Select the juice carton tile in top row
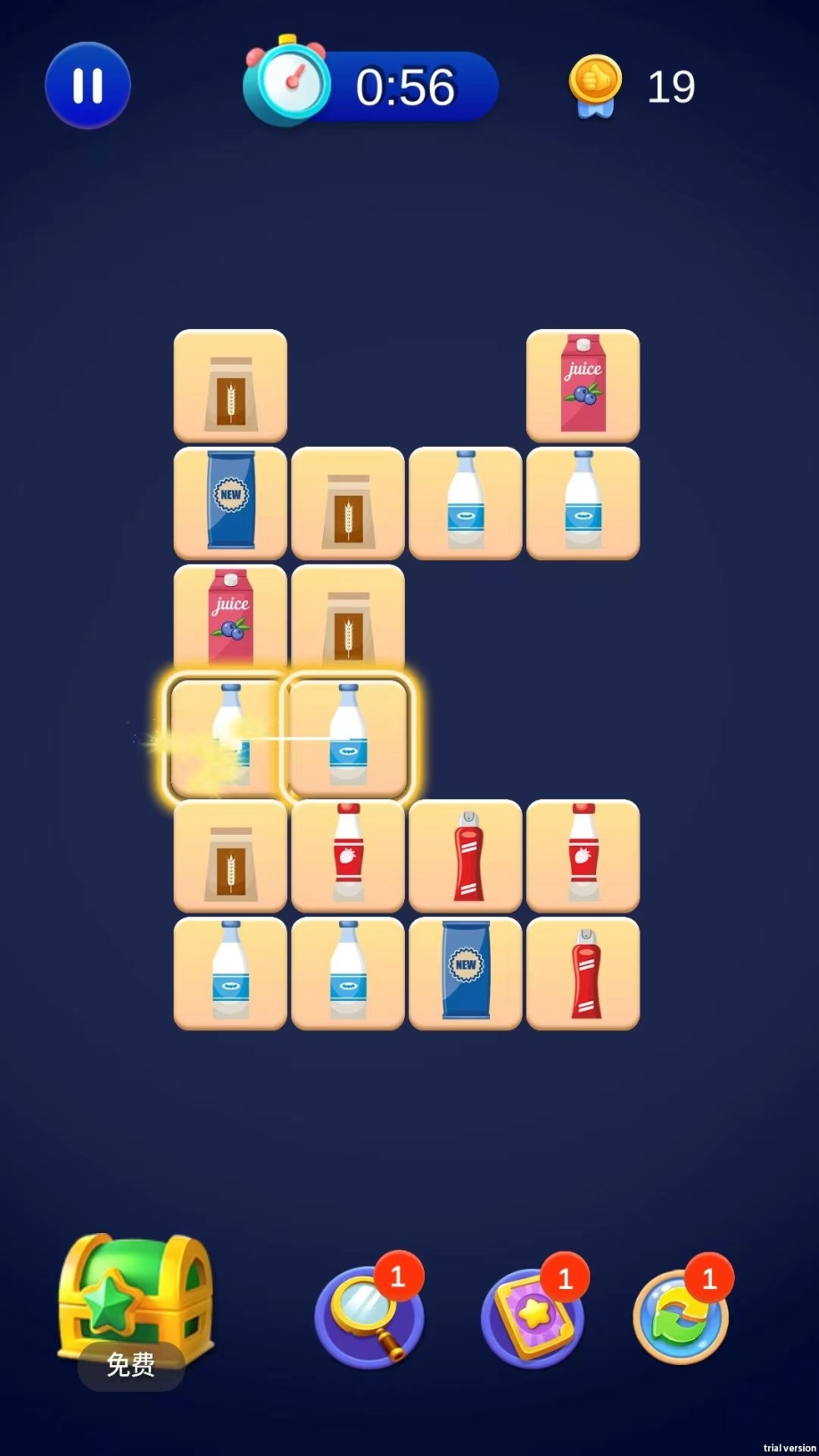Image resolution: width=819 pixels, height=1456 pixels. tap(583, 385)
